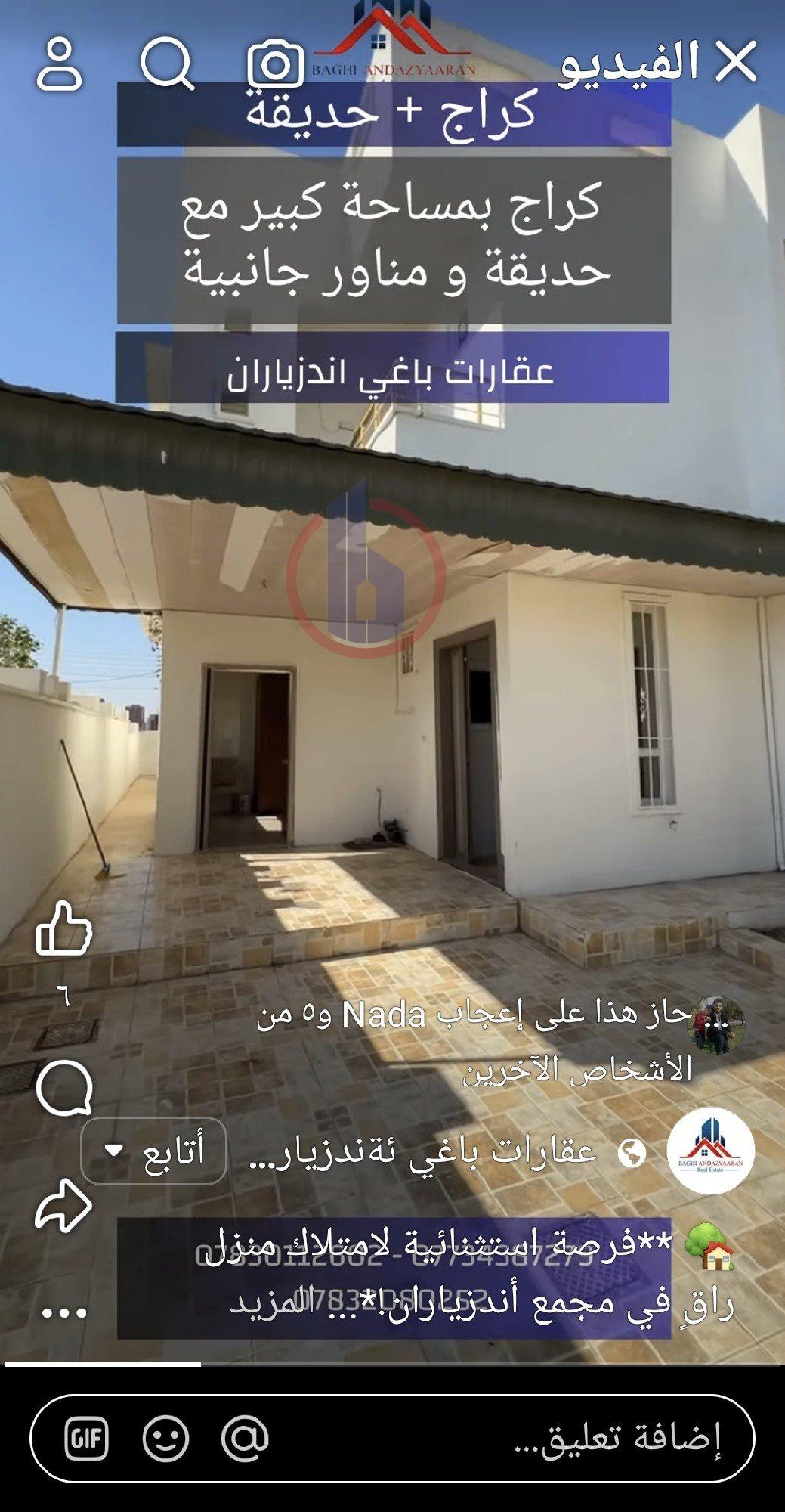Open the page name عقارات باغي
Viewport: 785px width, 1512px height.
click(x=423, y=1153)
